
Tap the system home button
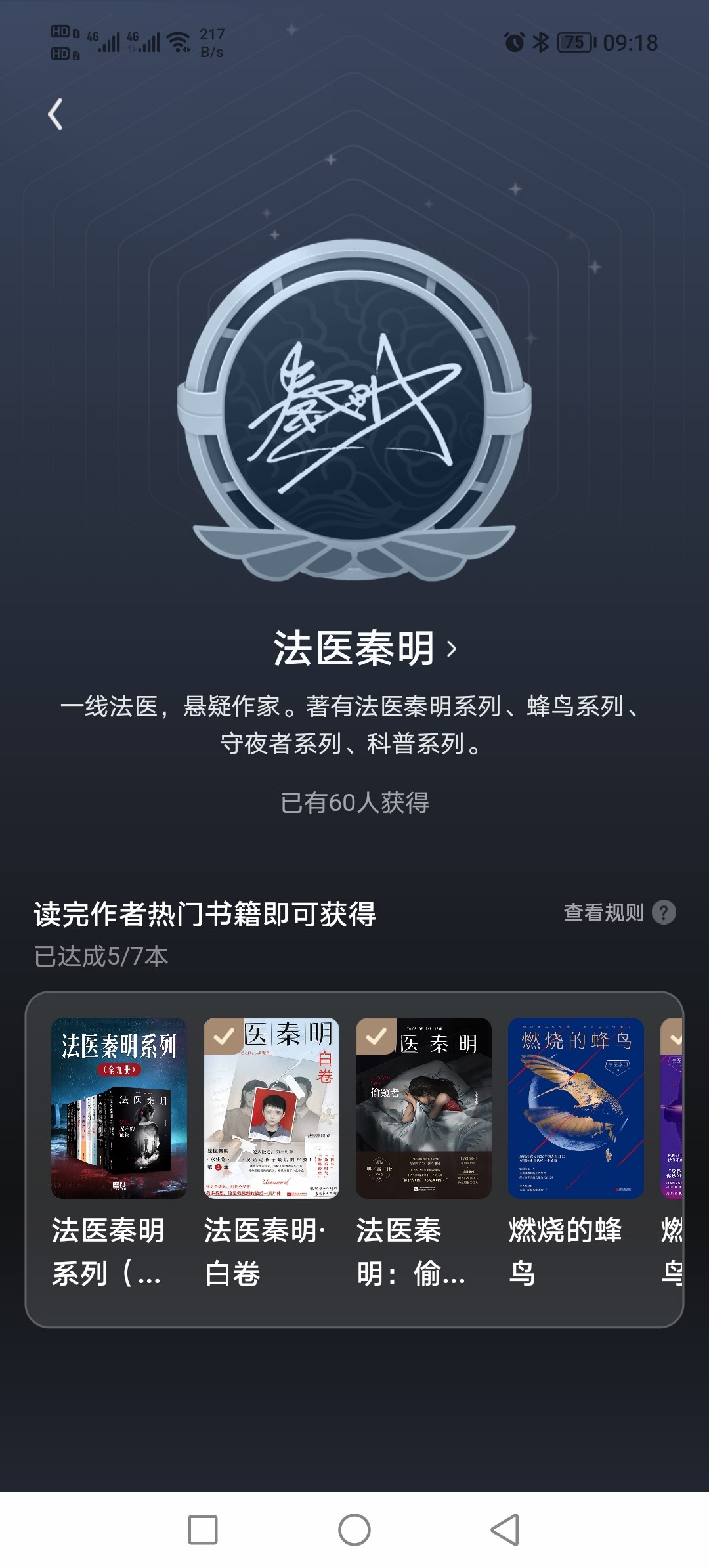354,1530
